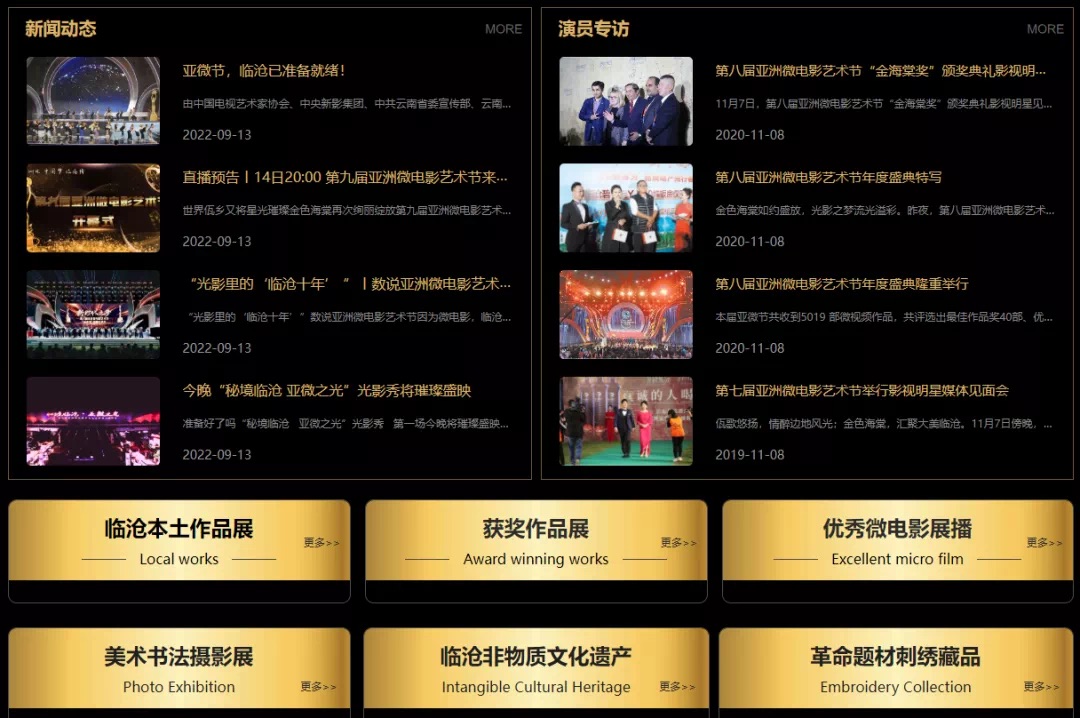View more in 美术书法摄影展 Photo Exhibition
Image resolution: width=1080 pixels, height=718 pixels.
pos(318,687)
